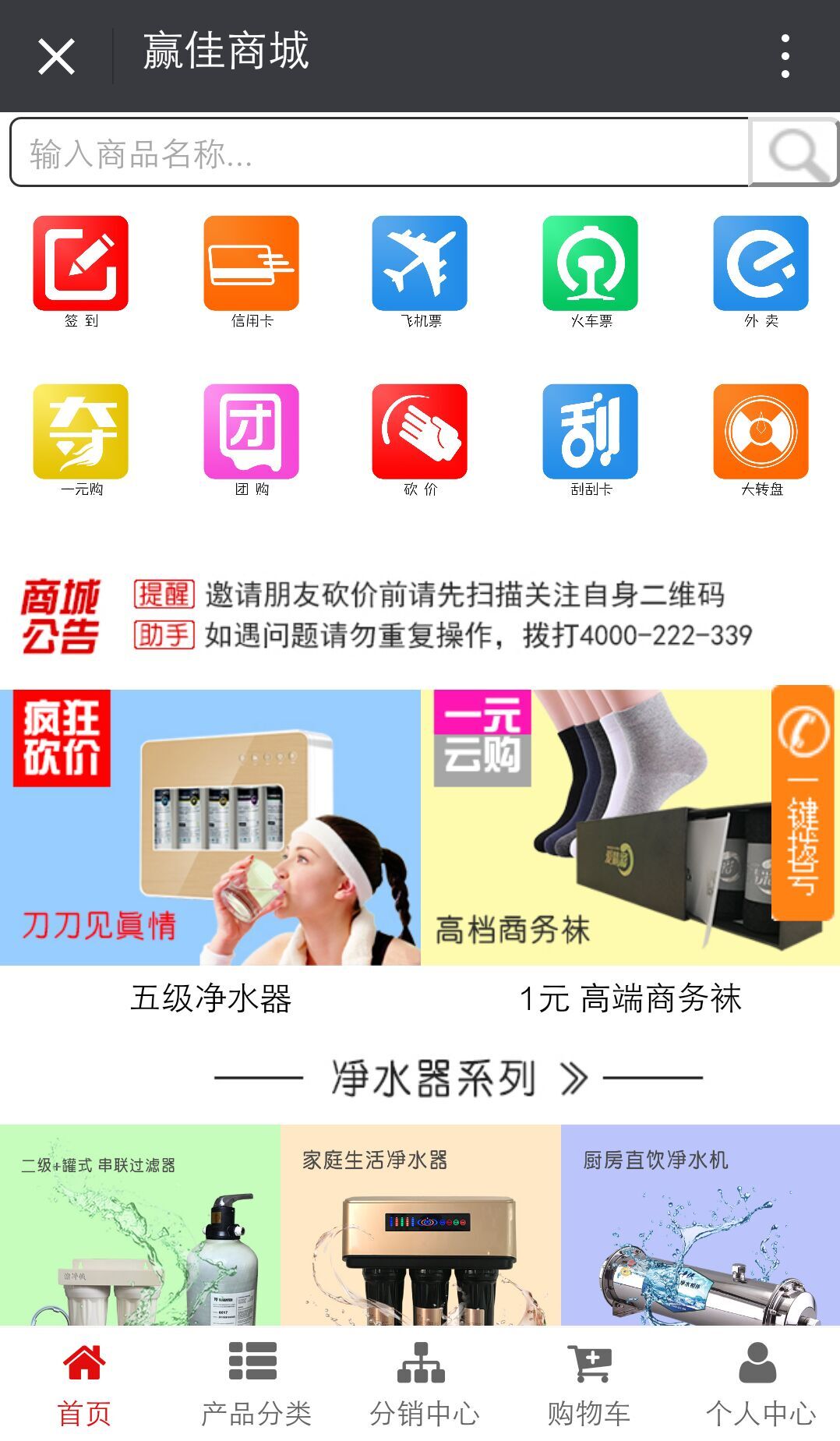Screen dimensions: 840x1441
Task: Close the 赢佳商城 page
Action: 56,57
